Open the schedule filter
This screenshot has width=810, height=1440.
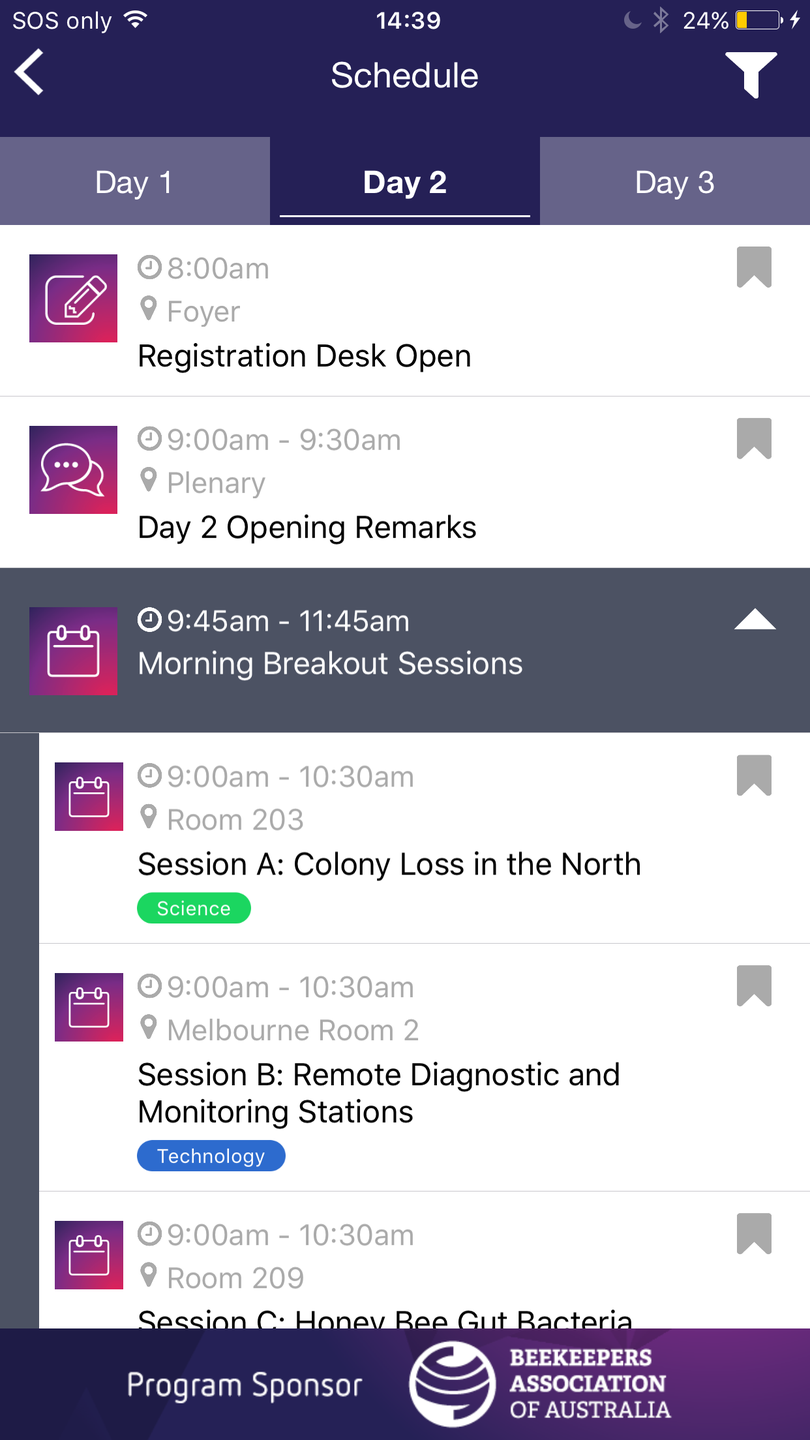pyautogui.click(x=750, y=74)
